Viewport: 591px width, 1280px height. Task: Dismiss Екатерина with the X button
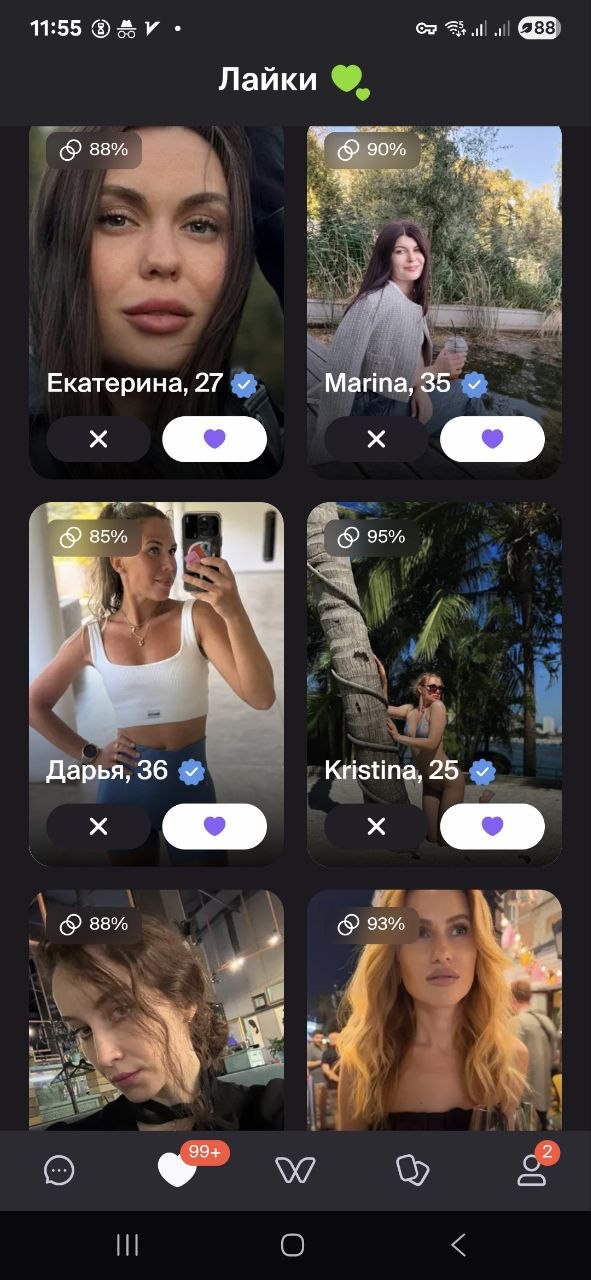(98, 439)
